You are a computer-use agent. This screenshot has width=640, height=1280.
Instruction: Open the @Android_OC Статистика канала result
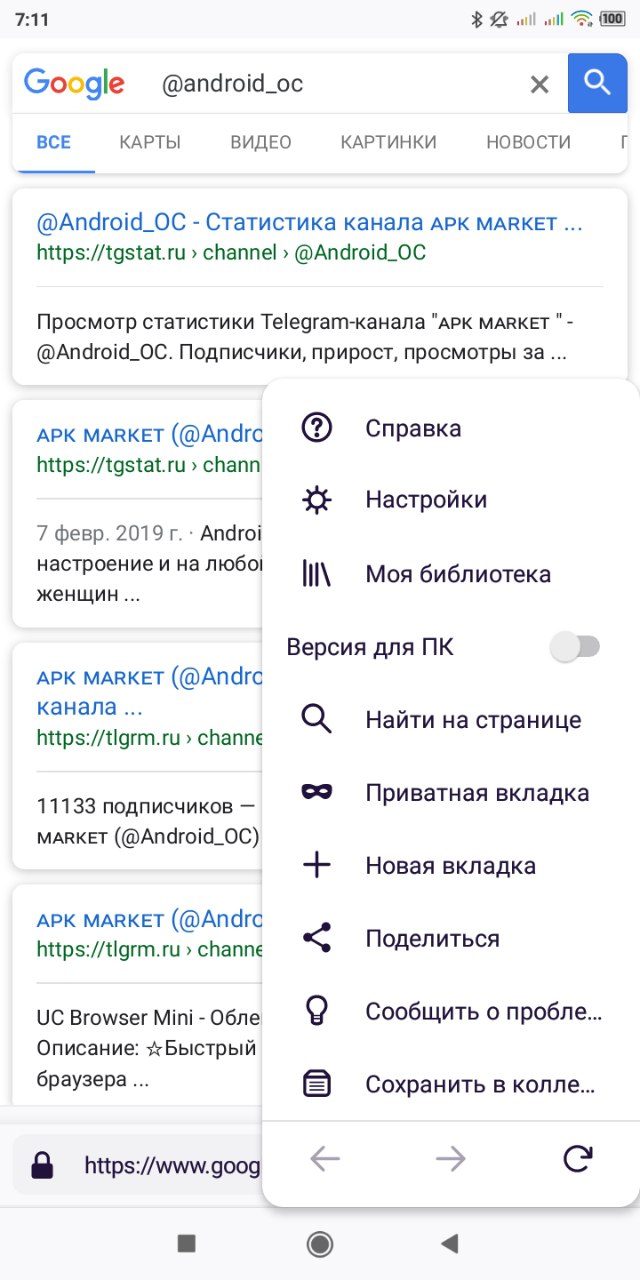(309, 222)
